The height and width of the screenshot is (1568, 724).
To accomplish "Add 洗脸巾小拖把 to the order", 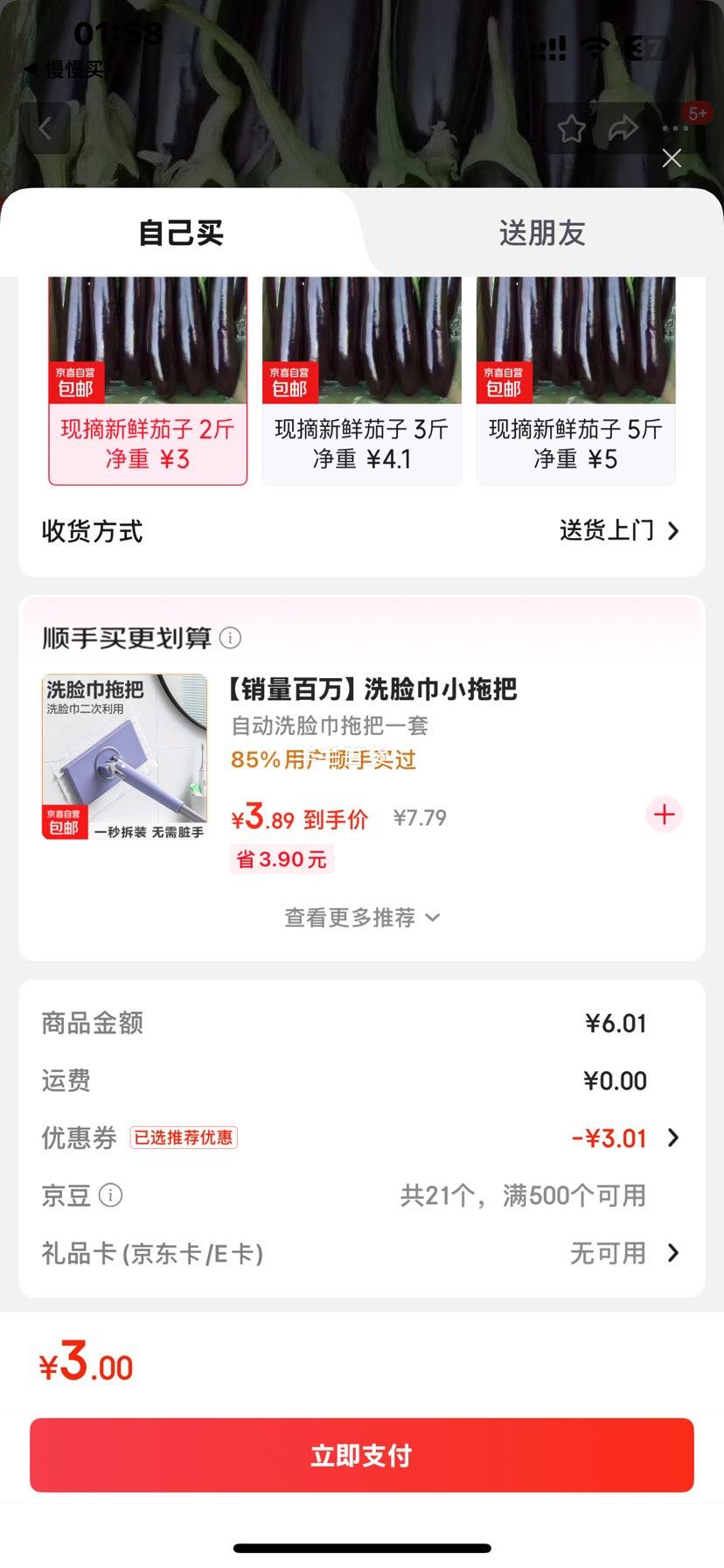I will [x=665, y=815].
